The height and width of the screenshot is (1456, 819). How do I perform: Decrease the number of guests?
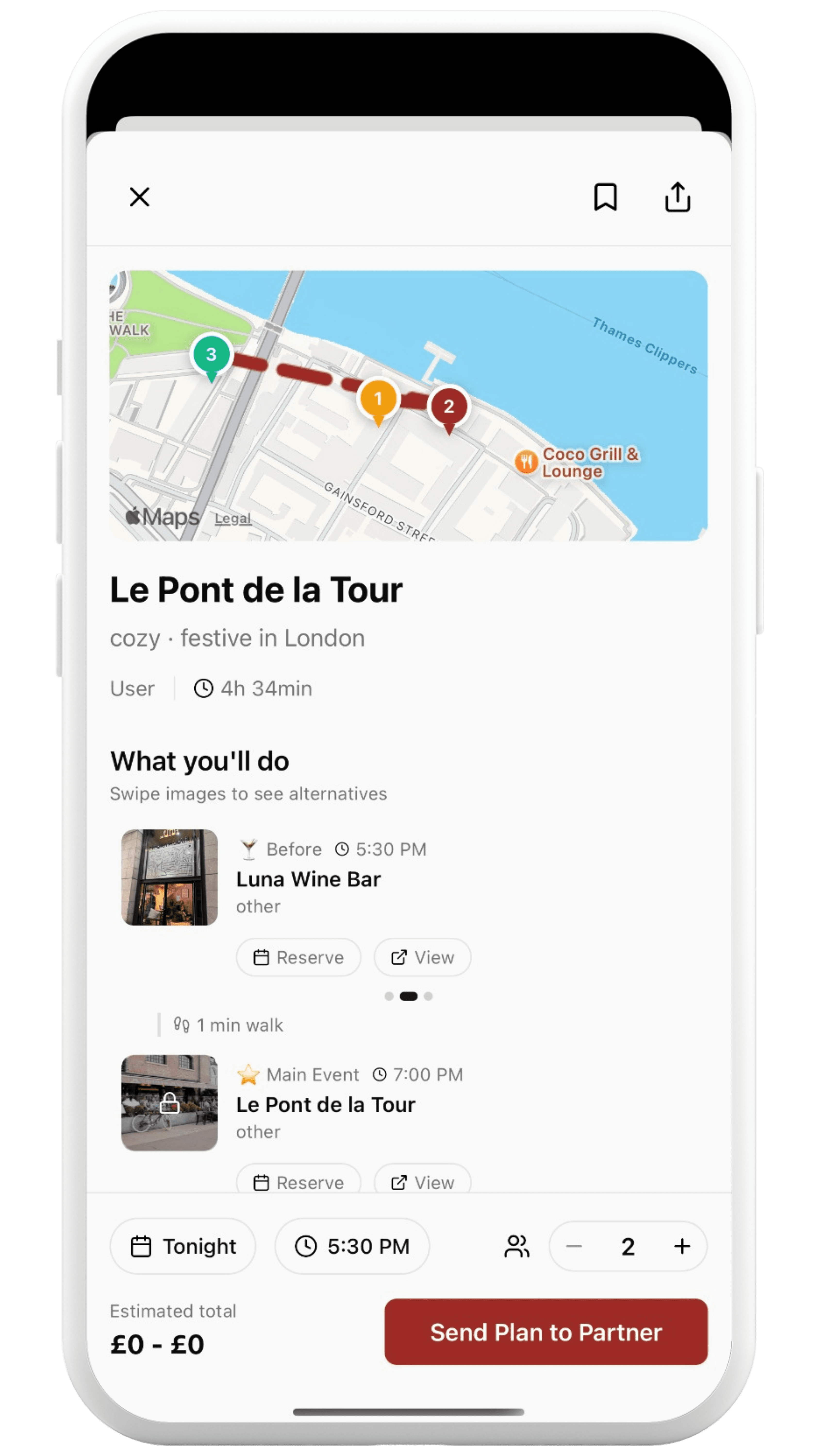coord(574,1246)
